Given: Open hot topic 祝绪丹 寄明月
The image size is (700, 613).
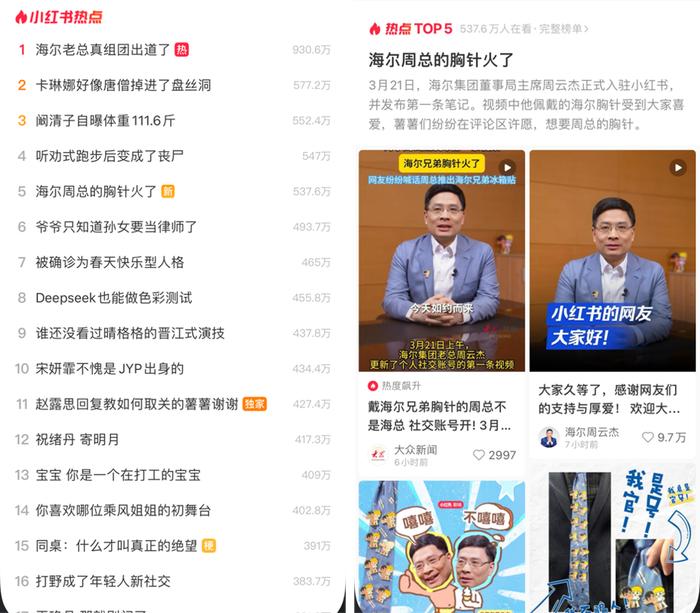Looking at the screenshot, I should pyautogui.click(x=77, y=439).
